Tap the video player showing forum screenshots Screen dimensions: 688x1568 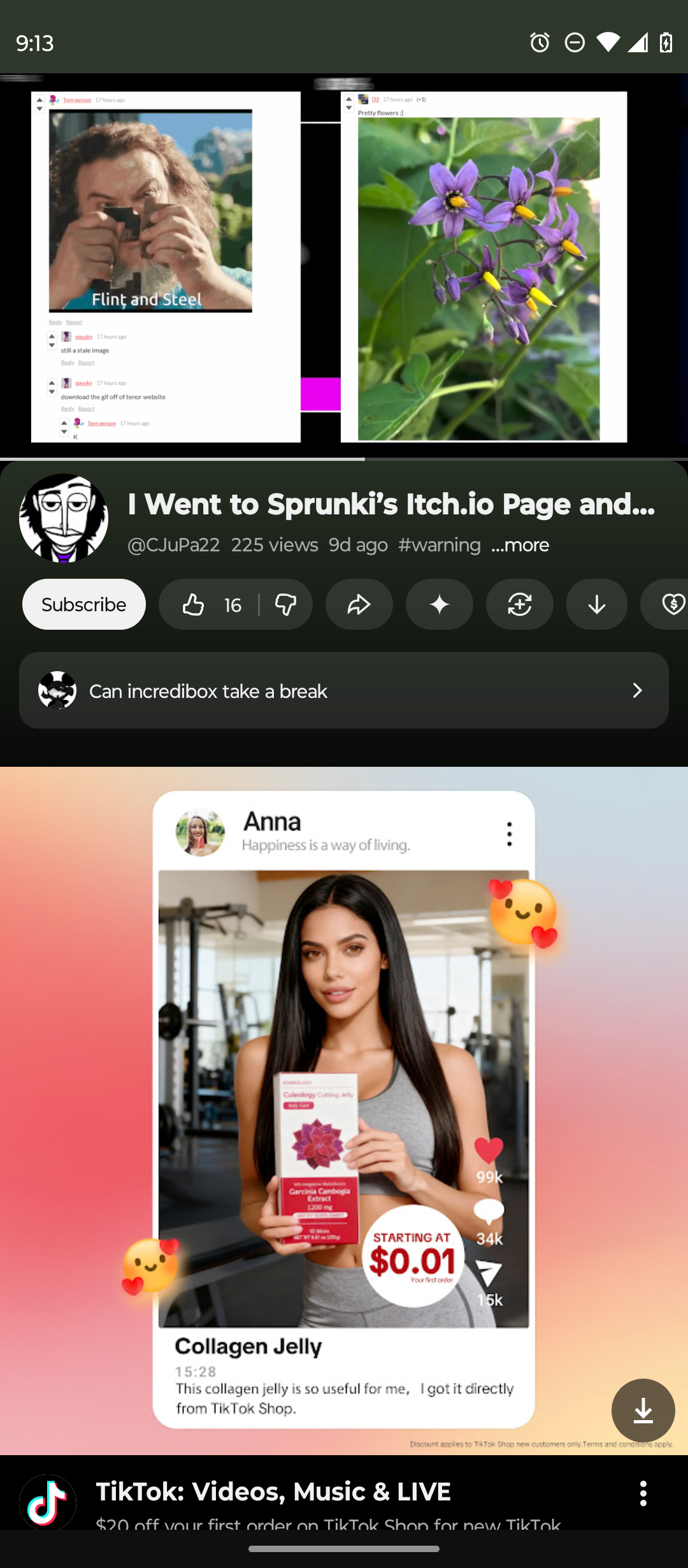(x=343, y=266)
